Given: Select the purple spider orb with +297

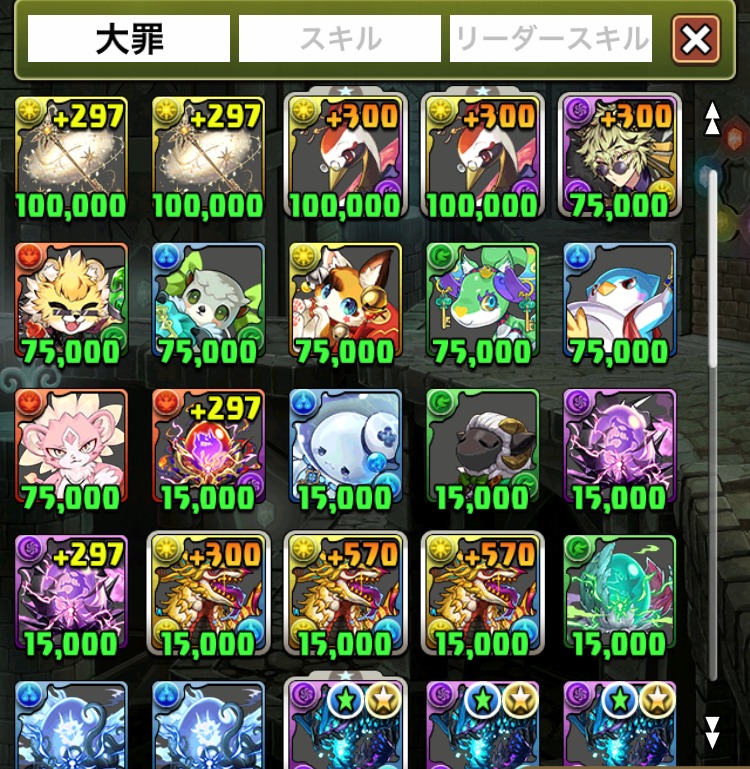Looking at the screenshot, I should tap(72, 593).
